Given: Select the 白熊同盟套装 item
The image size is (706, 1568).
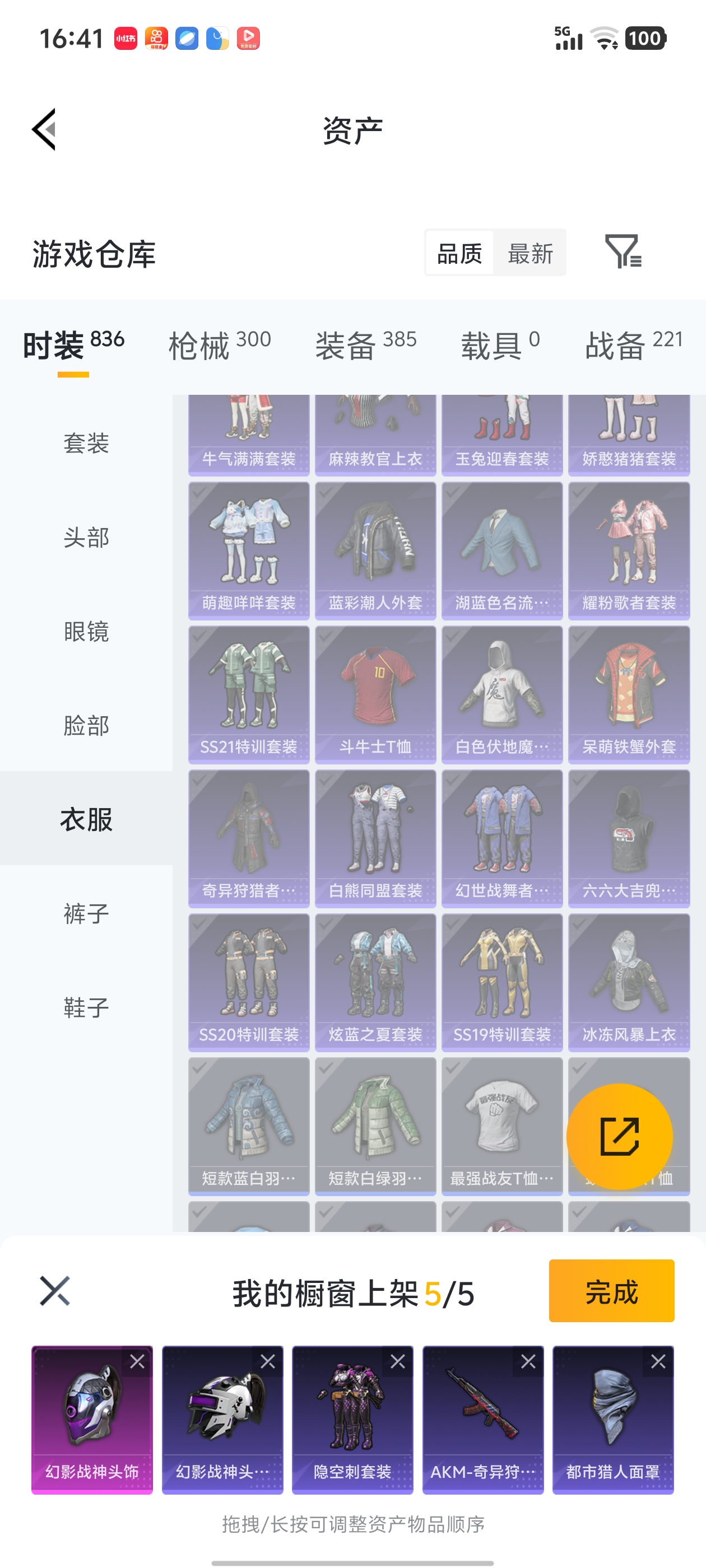Looking at the screenshot, I should [x=375, y=838].
